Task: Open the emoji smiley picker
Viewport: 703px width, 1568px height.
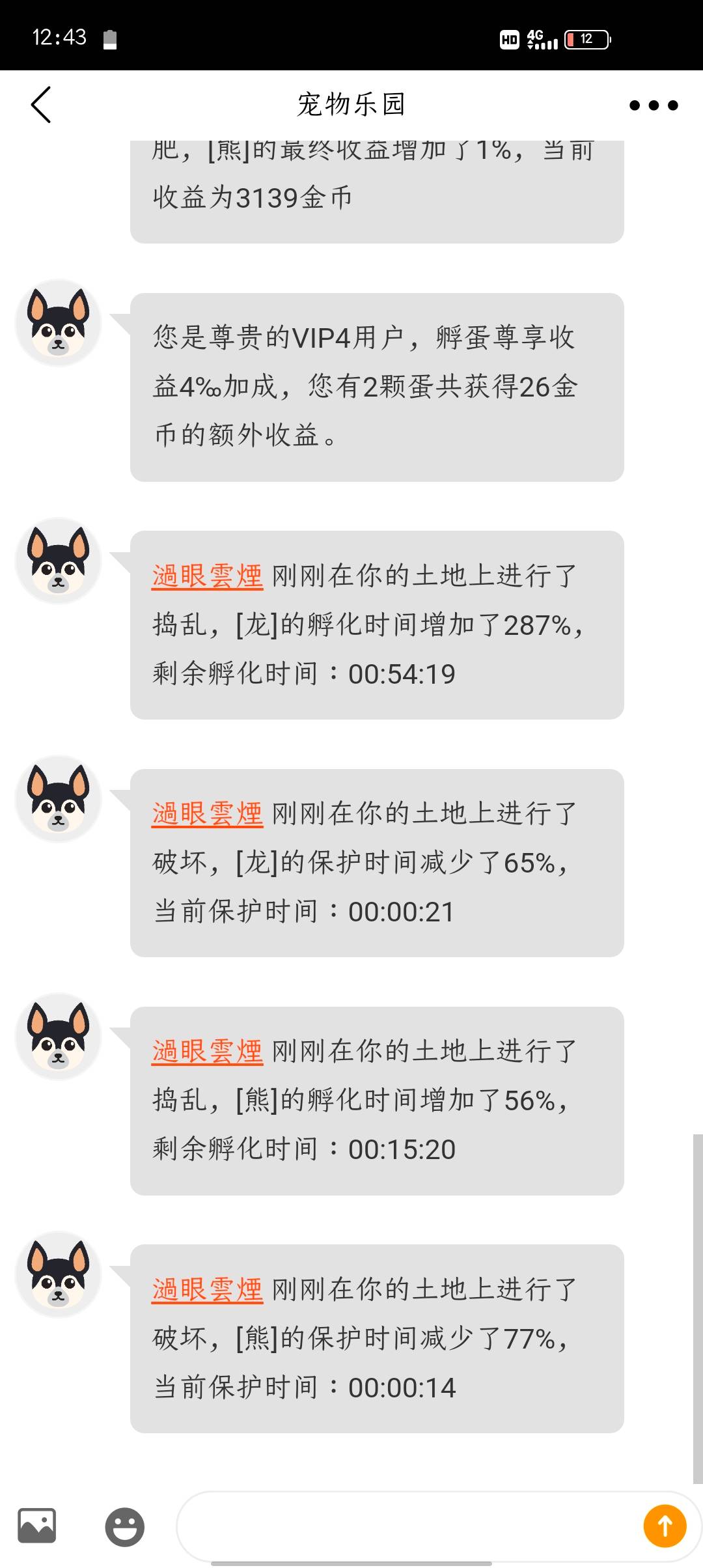Action: coord(124,1526)
